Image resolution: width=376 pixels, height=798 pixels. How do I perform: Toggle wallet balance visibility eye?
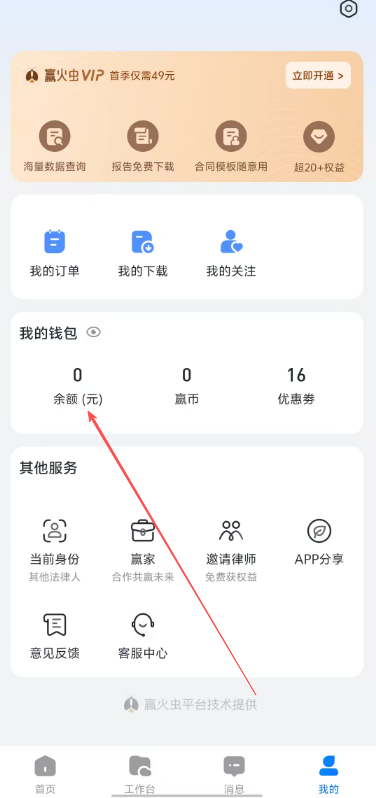[94, 333]
